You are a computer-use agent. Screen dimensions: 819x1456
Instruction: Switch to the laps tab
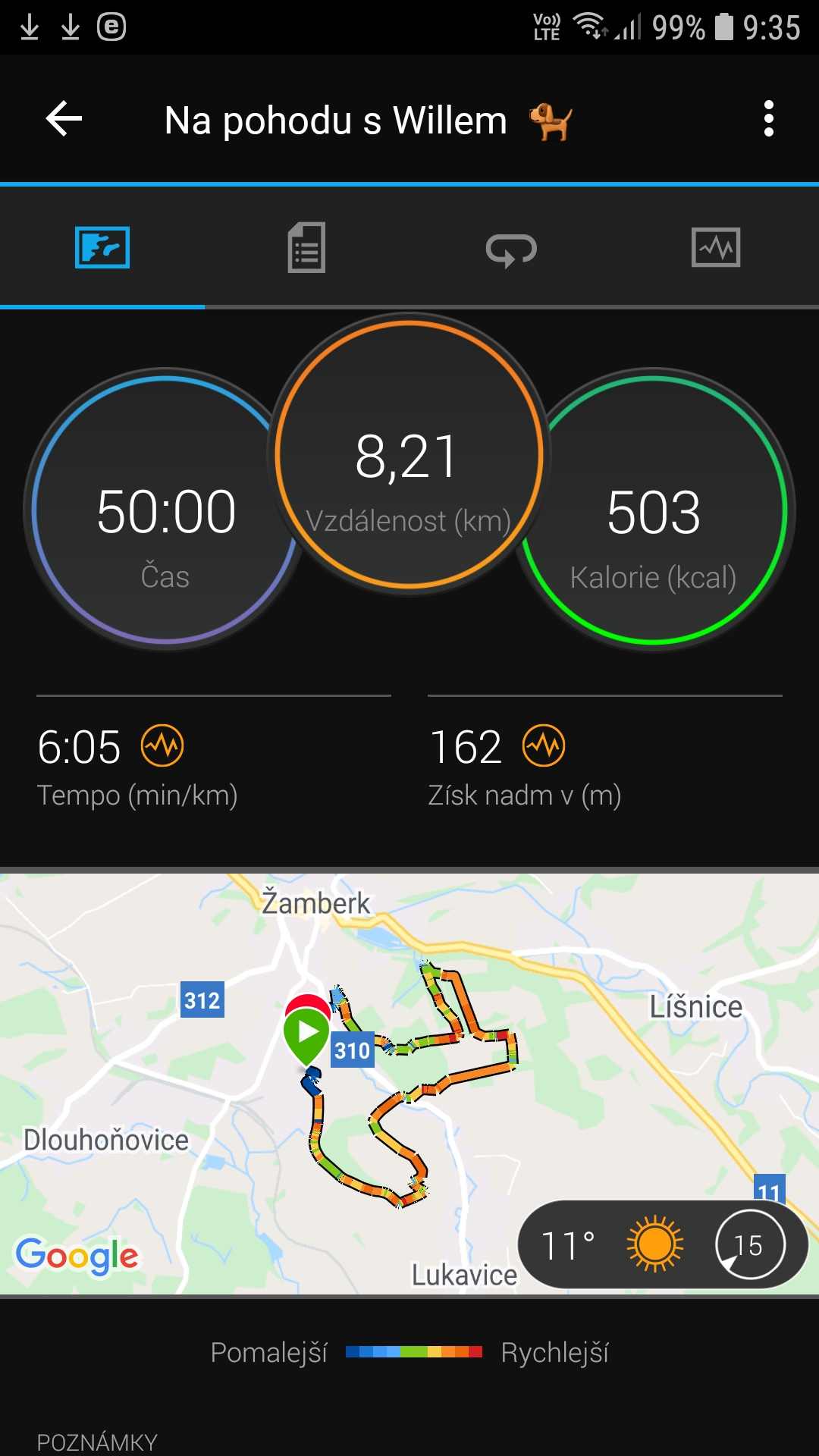pyautogui.click(x=511, y=249)
